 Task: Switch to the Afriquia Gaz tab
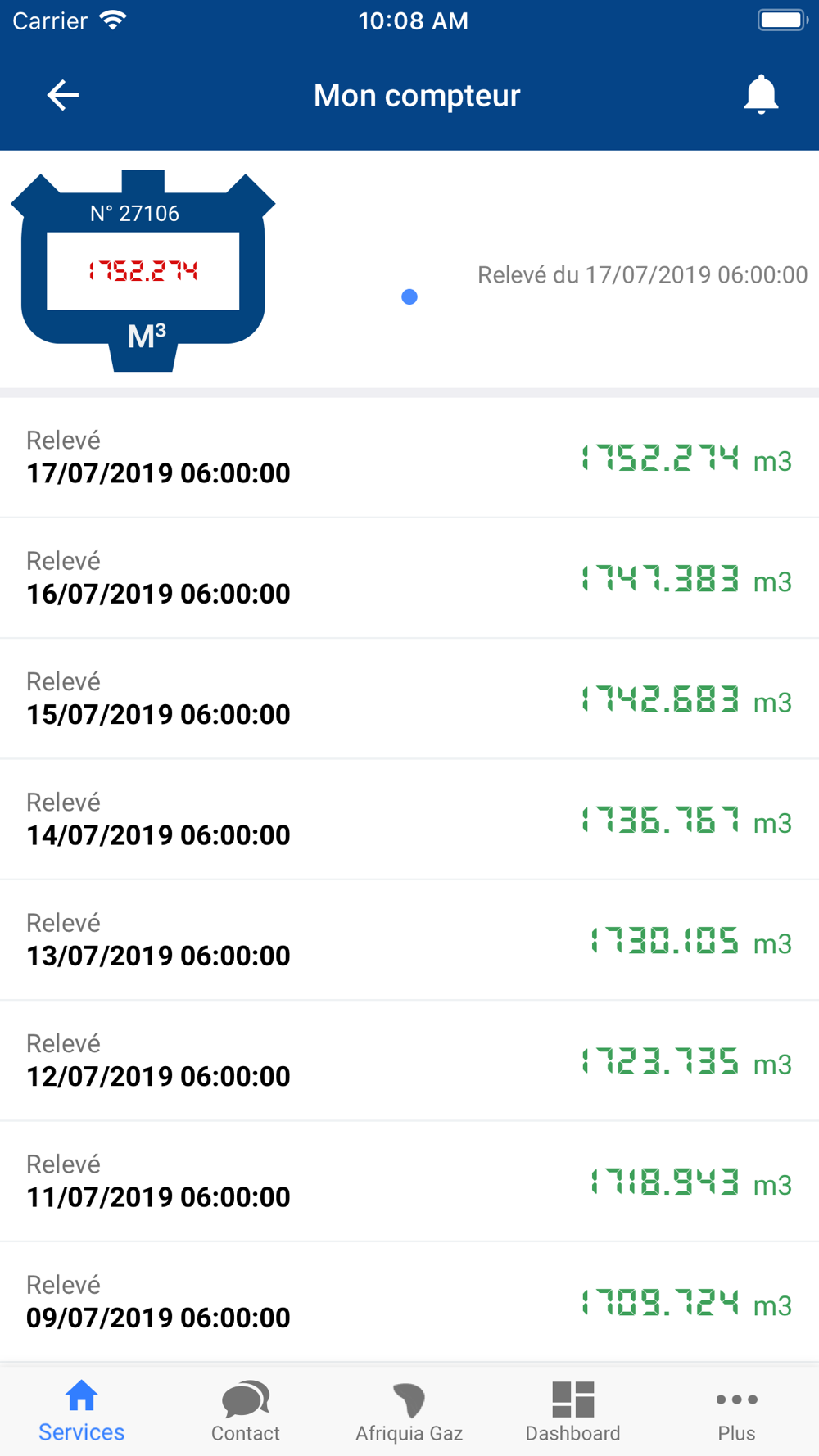[x=409, y=1411]
